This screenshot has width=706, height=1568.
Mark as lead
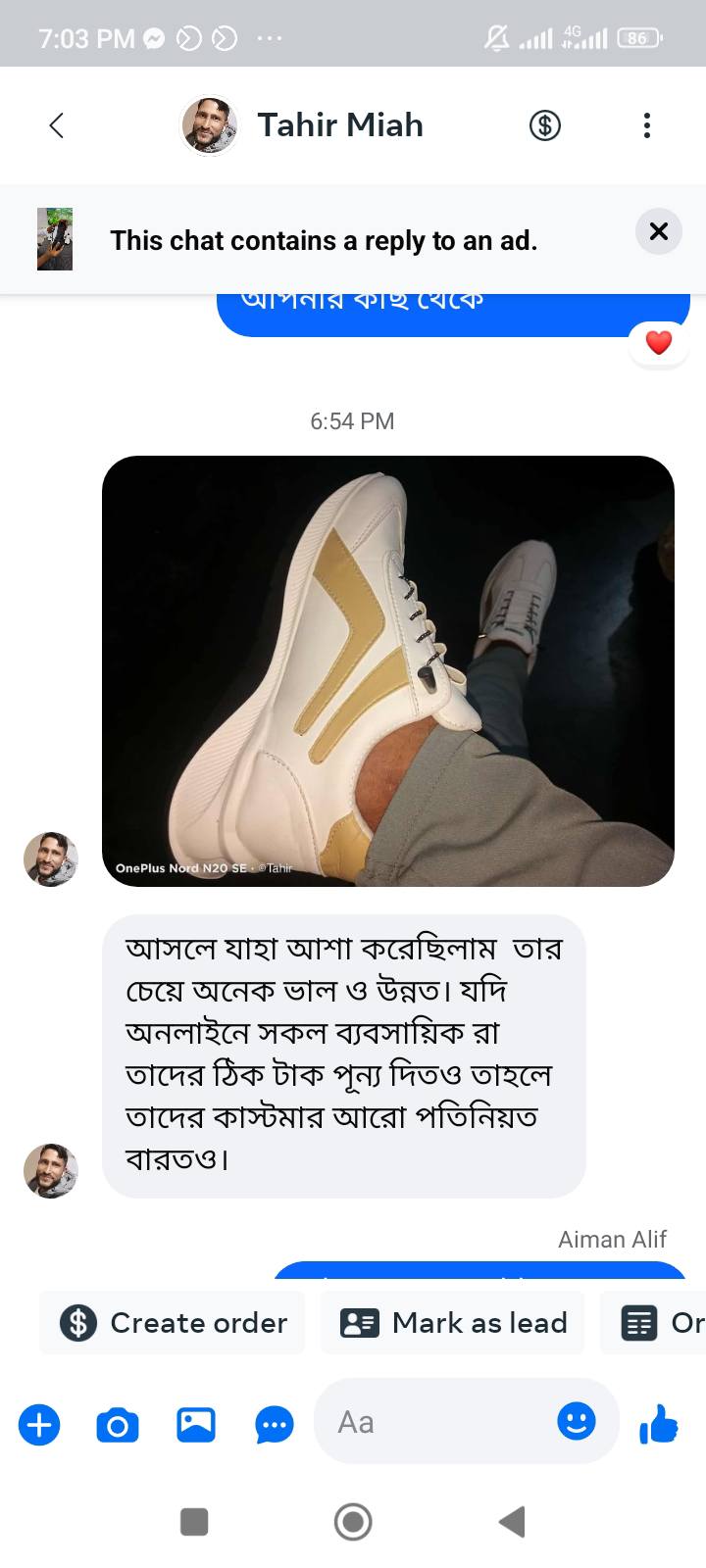[453, 1323]
